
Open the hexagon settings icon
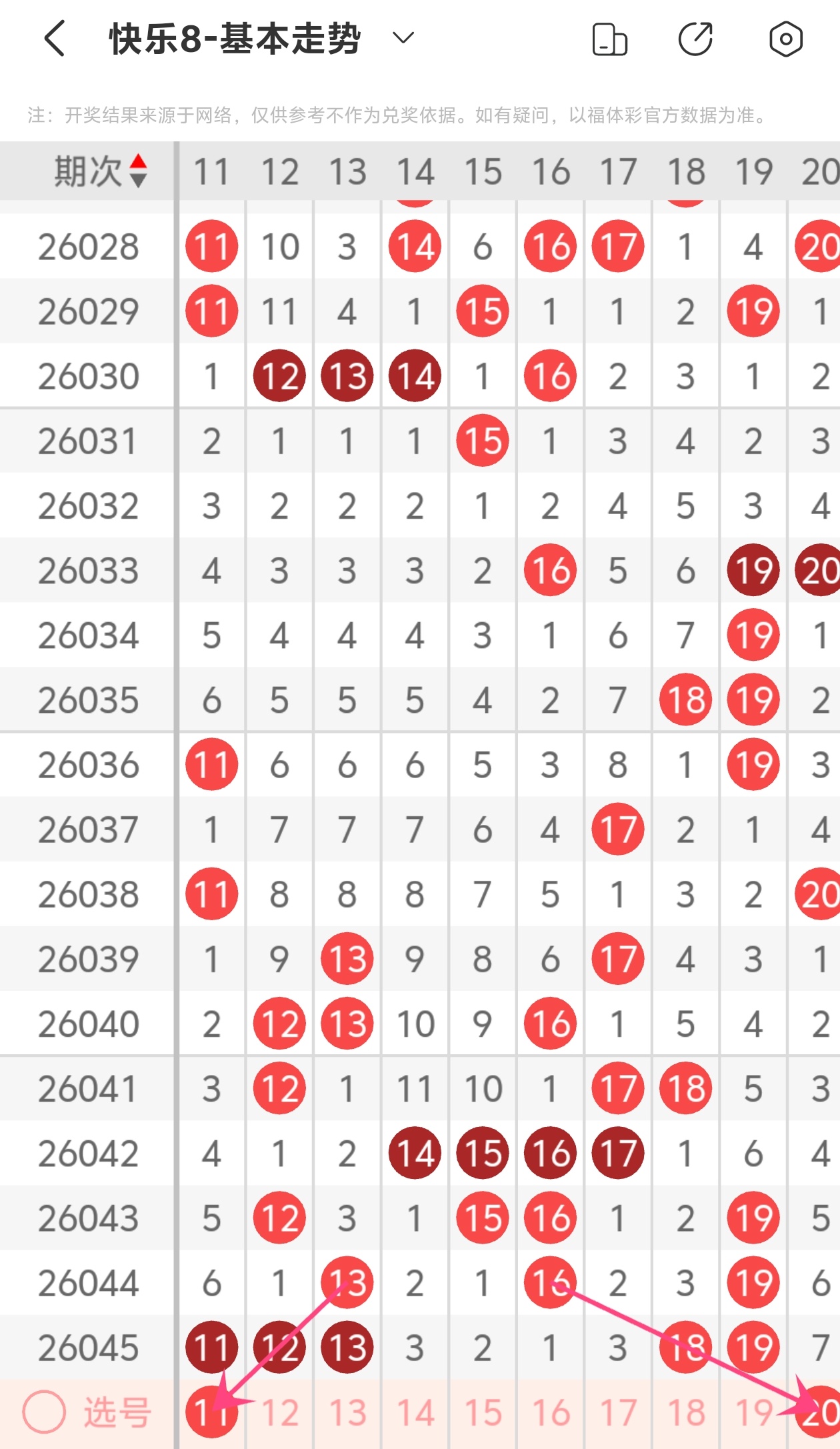pos(786,39)
